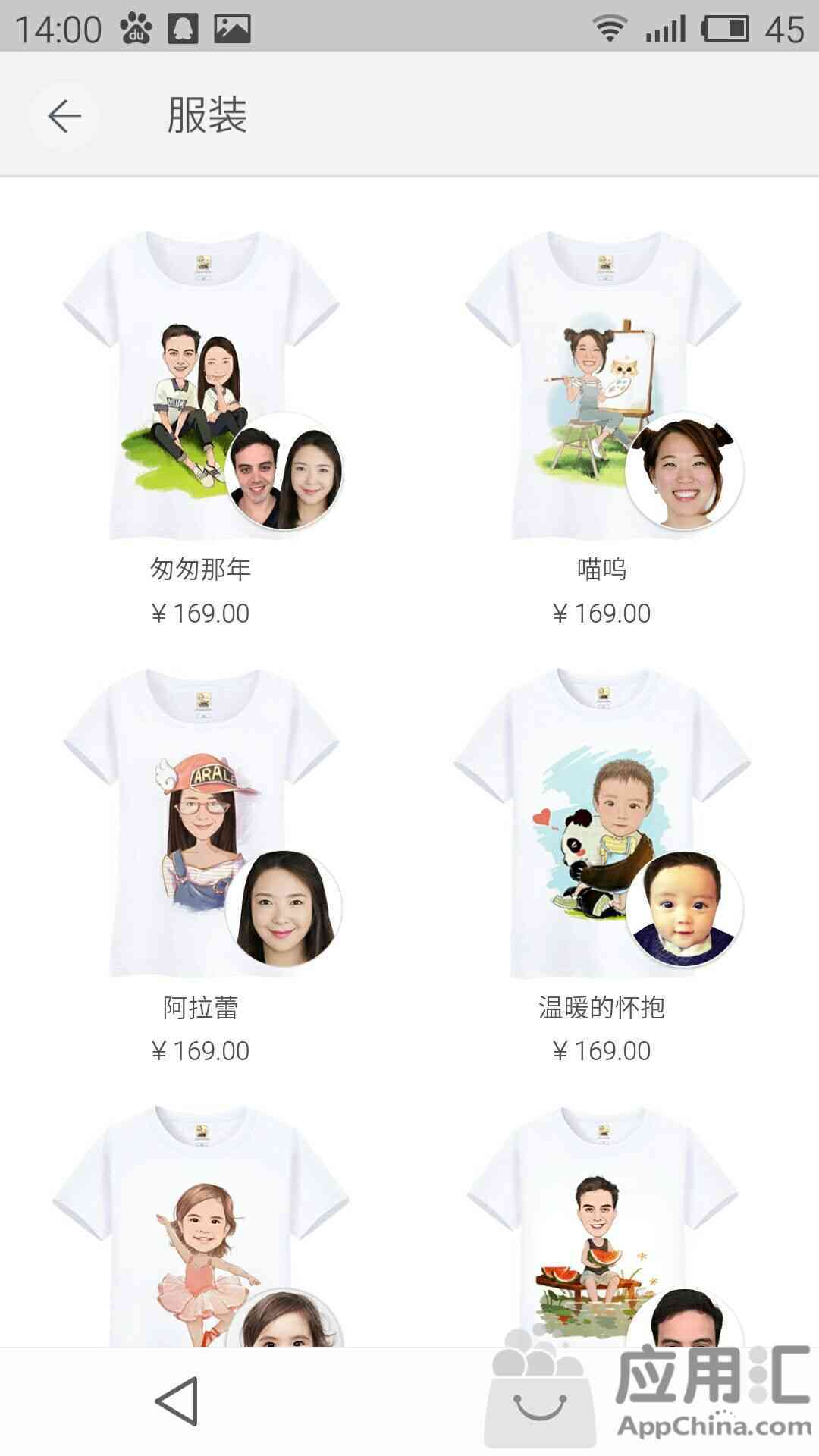
Task: View the 阿拉蕾 T-shirt product
Action: click(201, 823)
